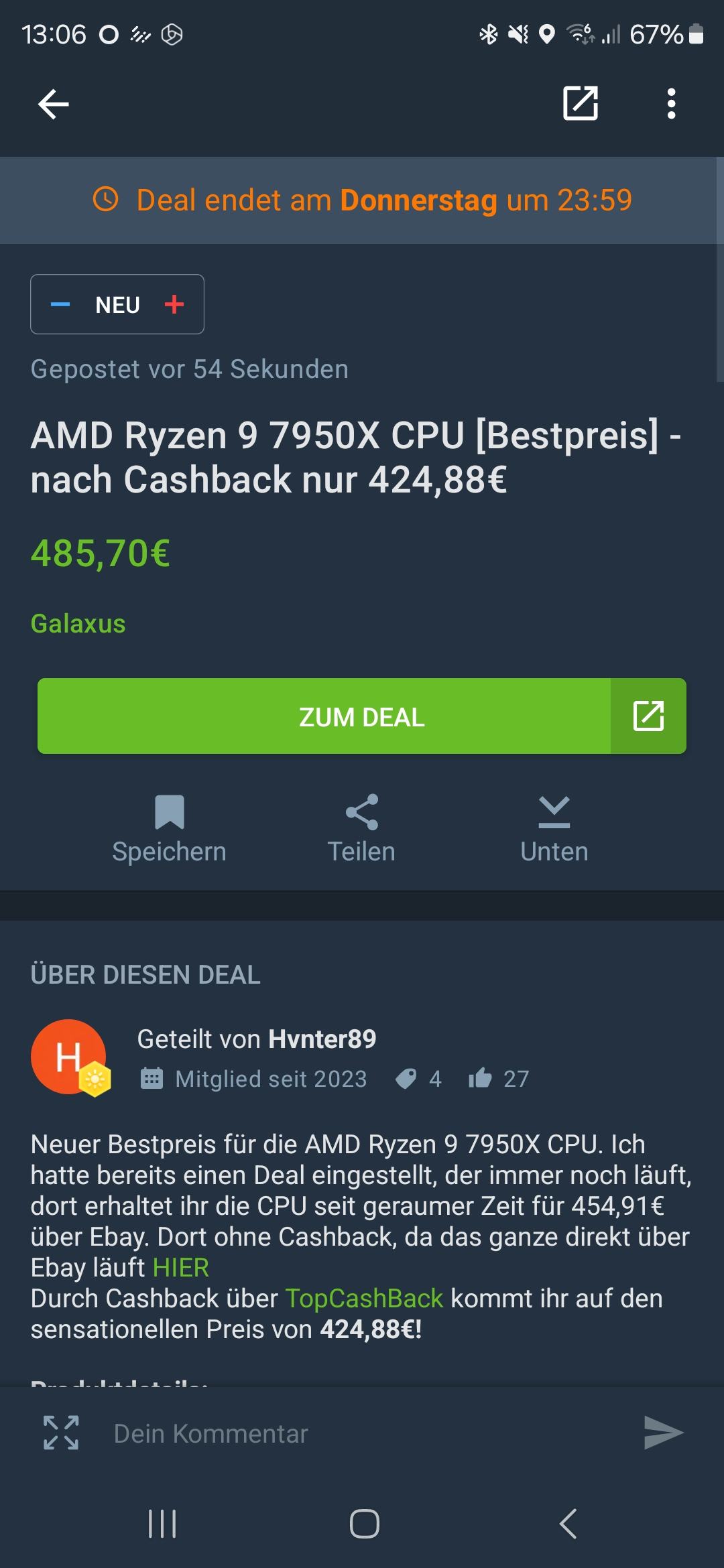Open the TopCashBack link
Image resolution: width=724 pixels, height=1568 pixels.
pos(364,1299)
